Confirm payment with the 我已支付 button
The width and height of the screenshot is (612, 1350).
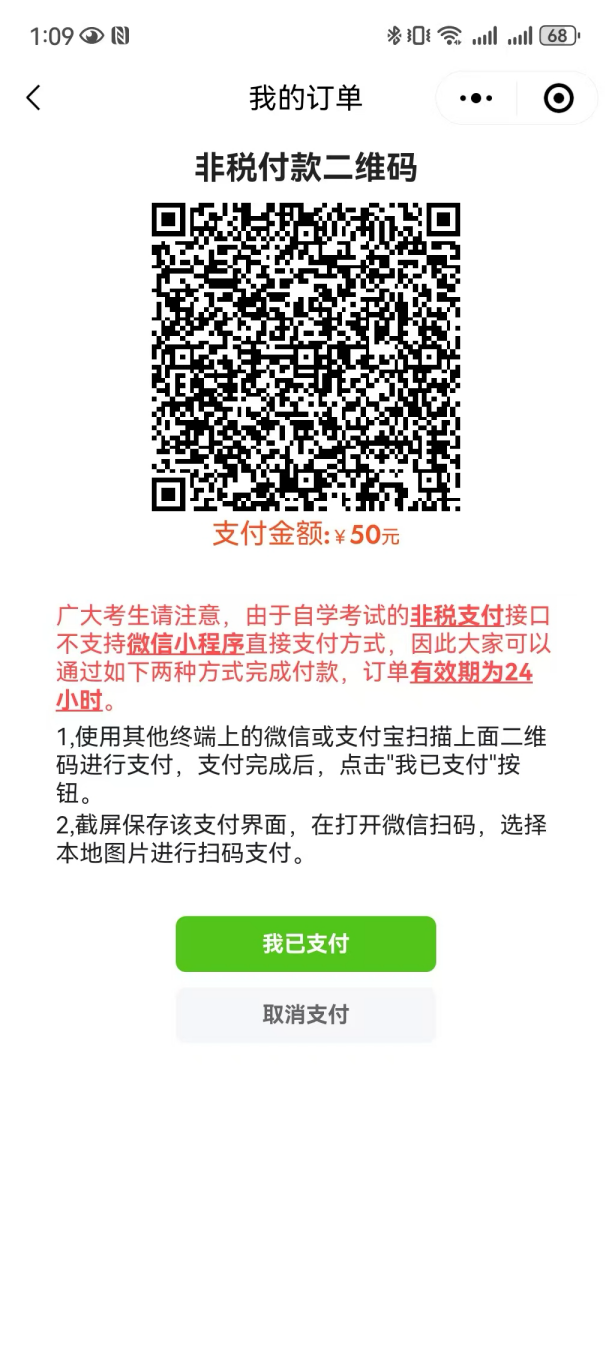click(x=305, y=944)
